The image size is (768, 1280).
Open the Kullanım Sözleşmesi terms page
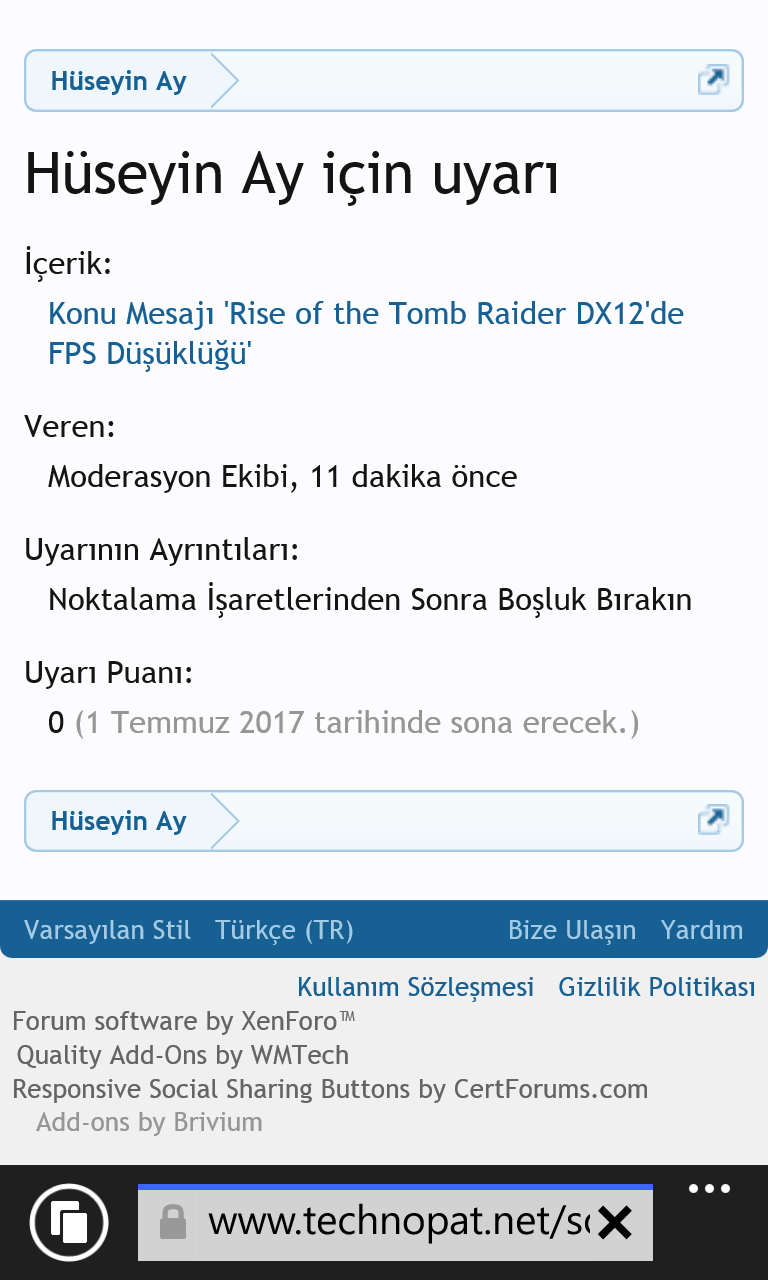click(416, 987)
